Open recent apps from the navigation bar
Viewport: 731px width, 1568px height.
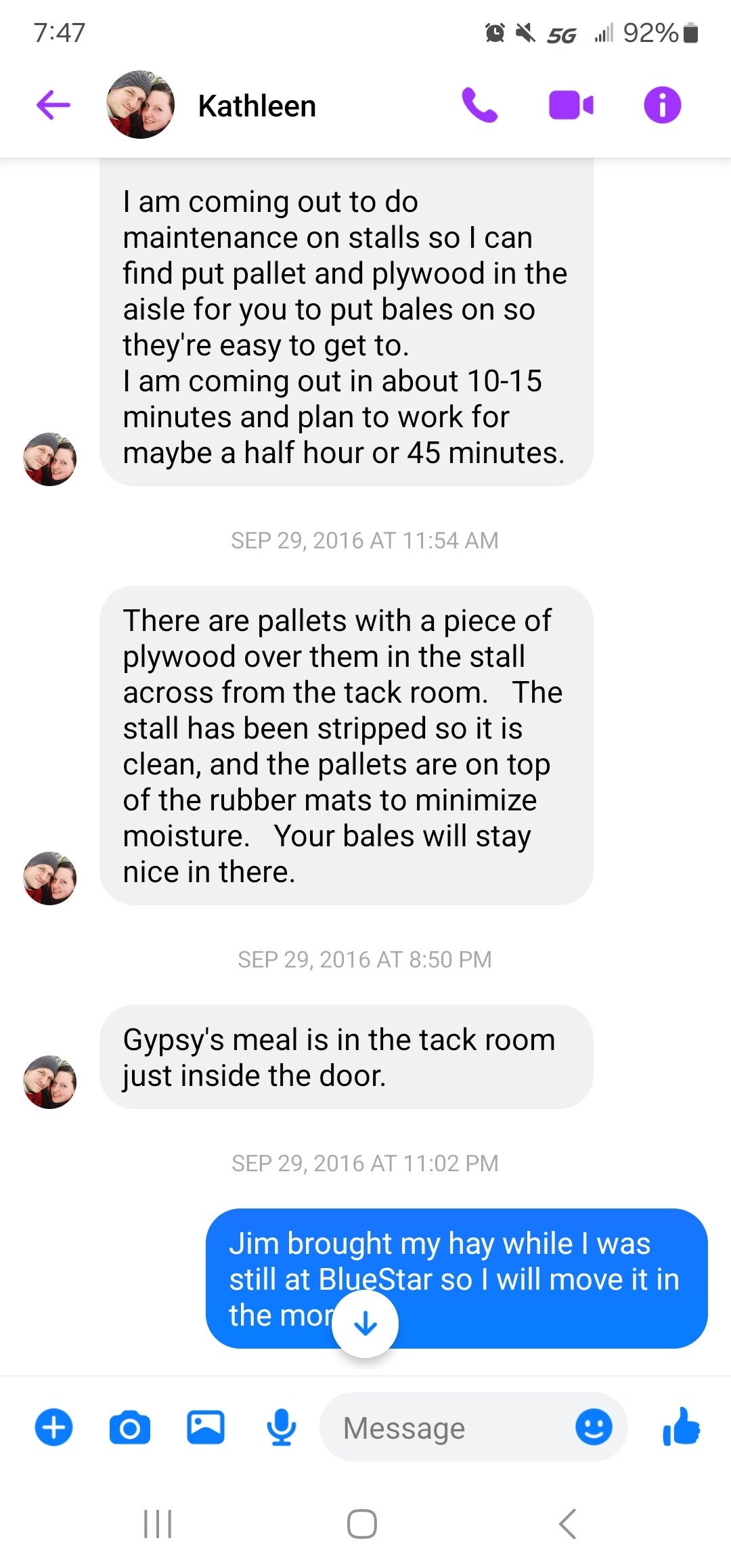tap(158, 1523)
